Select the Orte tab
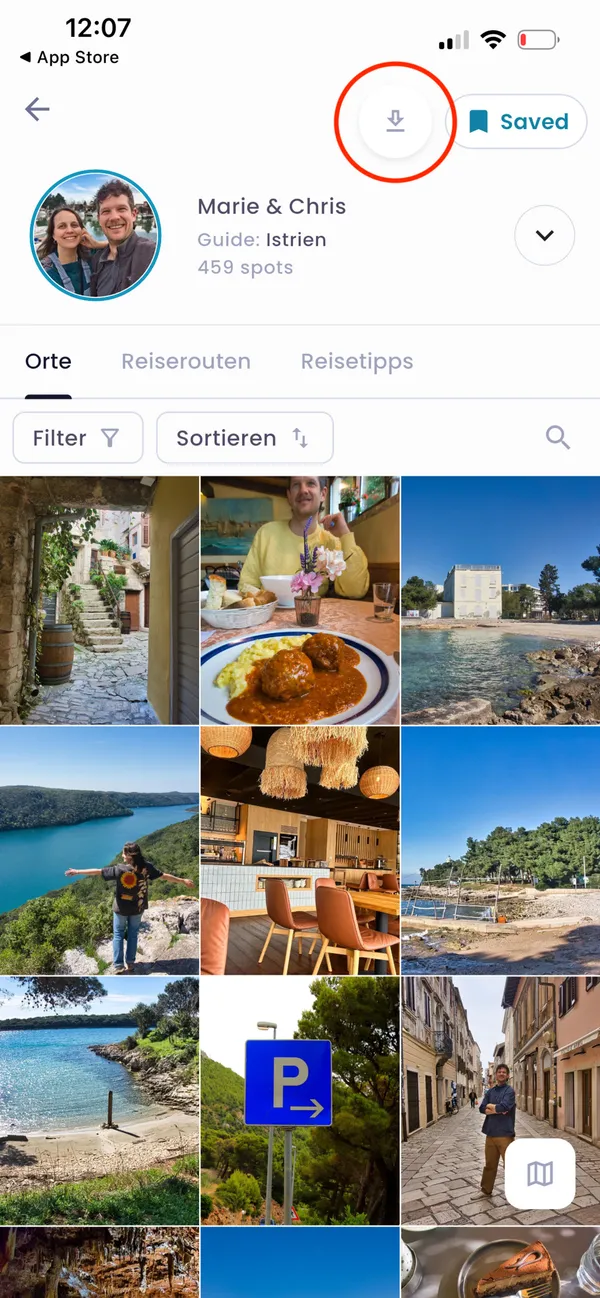 tap(48, 361)
